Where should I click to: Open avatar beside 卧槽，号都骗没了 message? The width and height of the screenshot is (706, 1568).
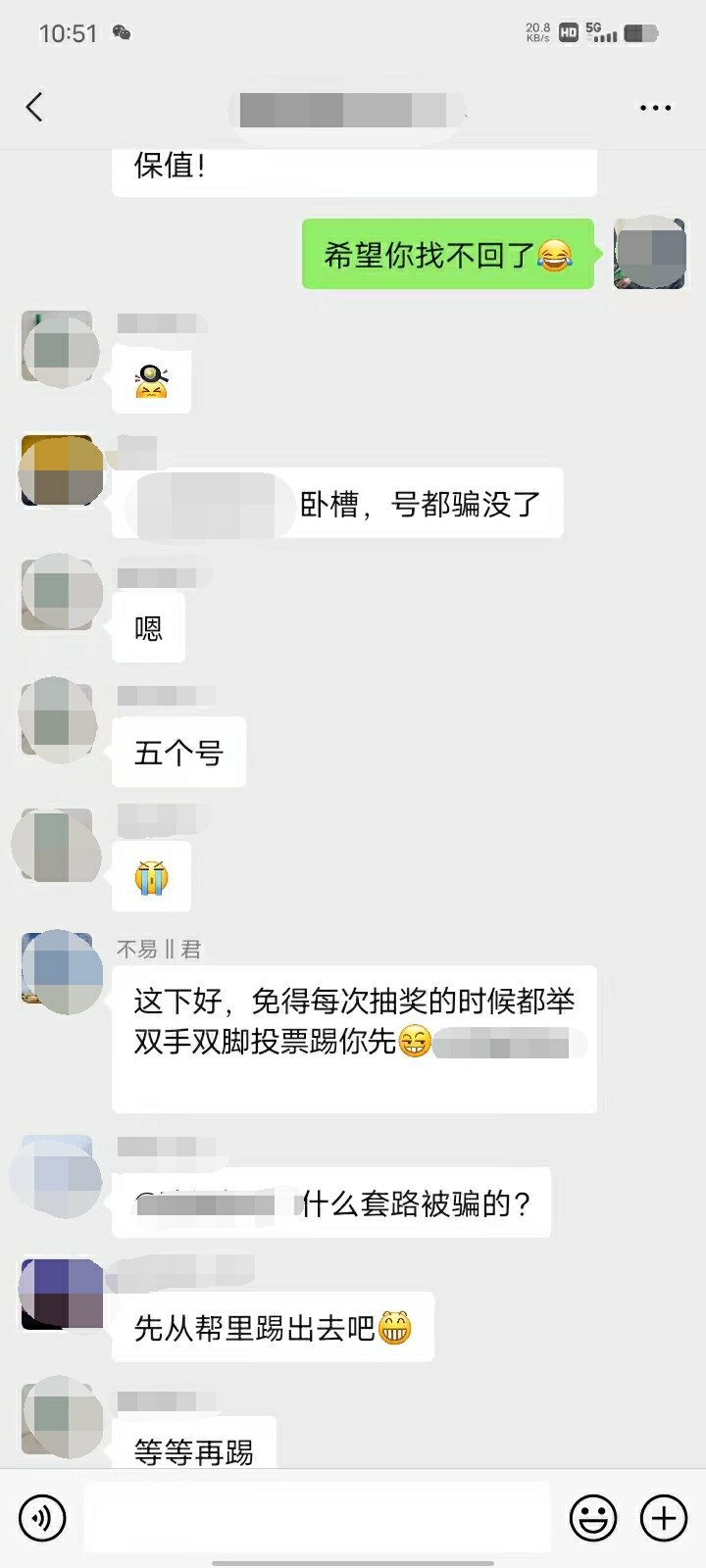59,471
